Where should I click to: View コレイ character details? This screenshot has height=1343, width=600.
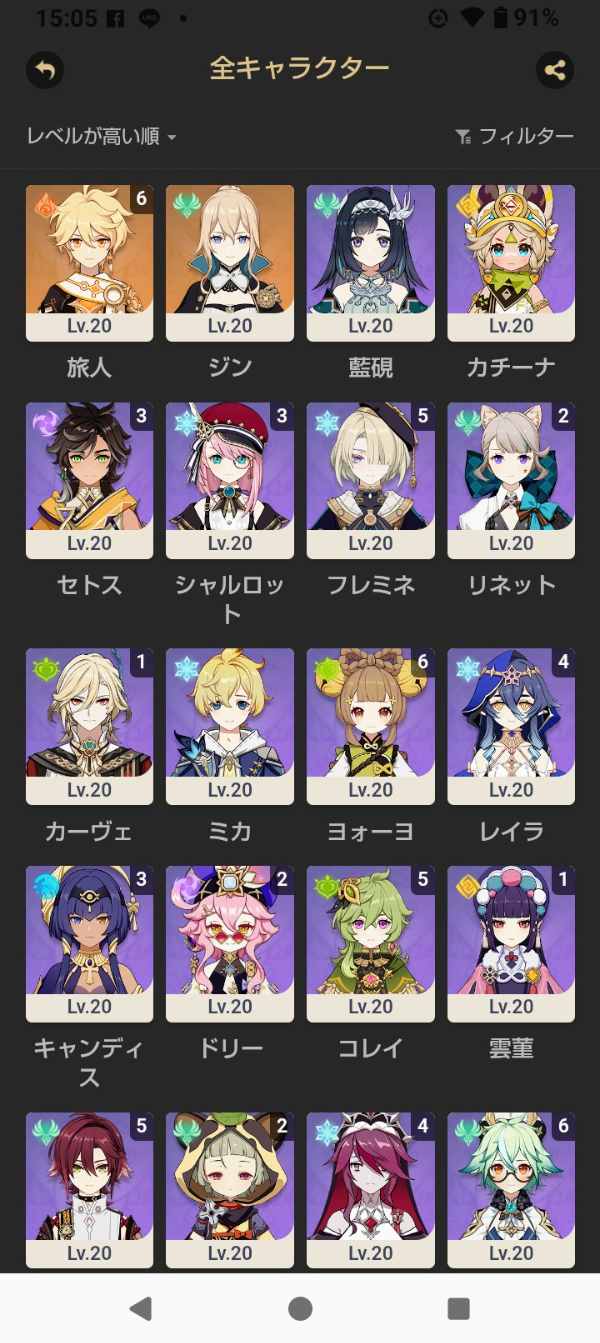click(370, 943)
